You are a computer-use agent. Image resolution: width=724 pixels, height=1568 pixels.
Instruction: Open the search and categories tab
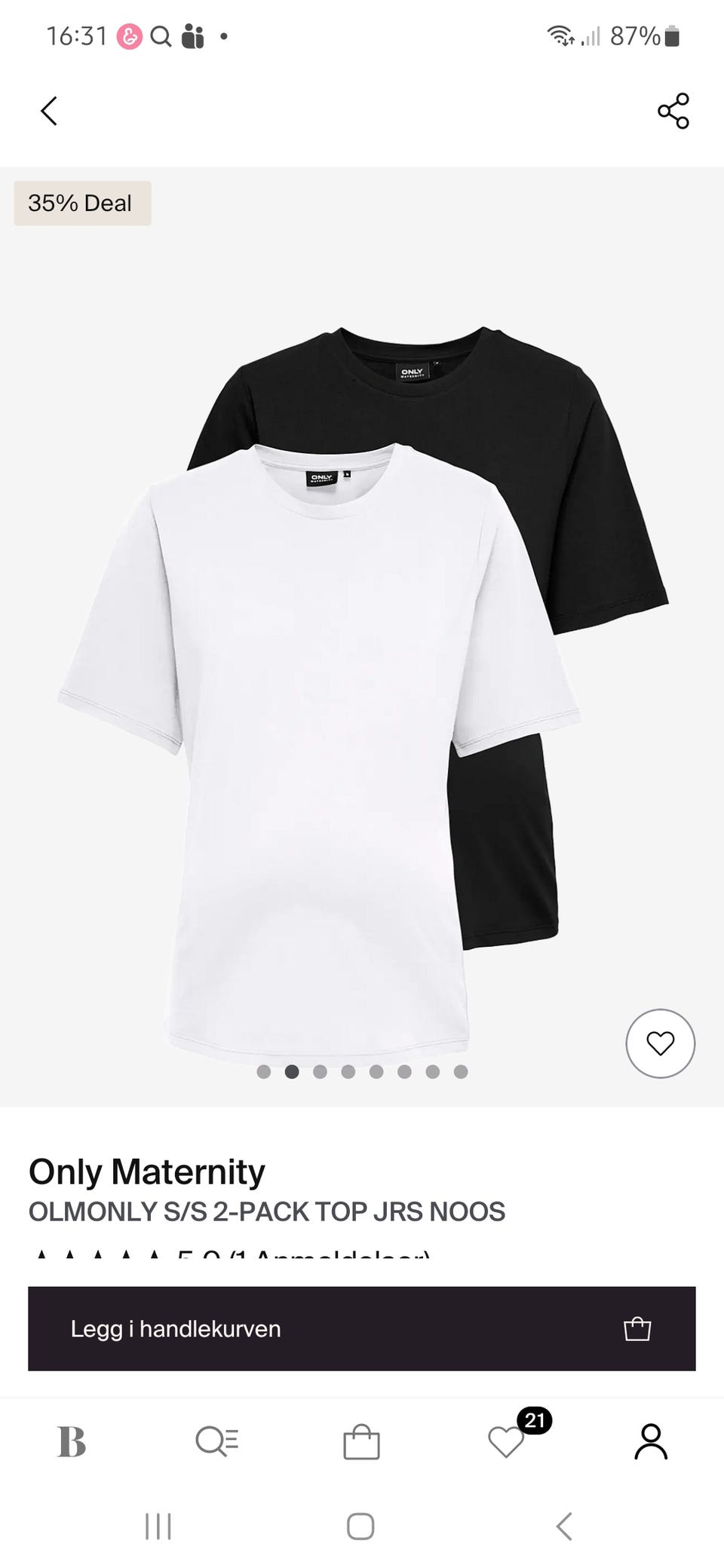(x=216, y=1441)
